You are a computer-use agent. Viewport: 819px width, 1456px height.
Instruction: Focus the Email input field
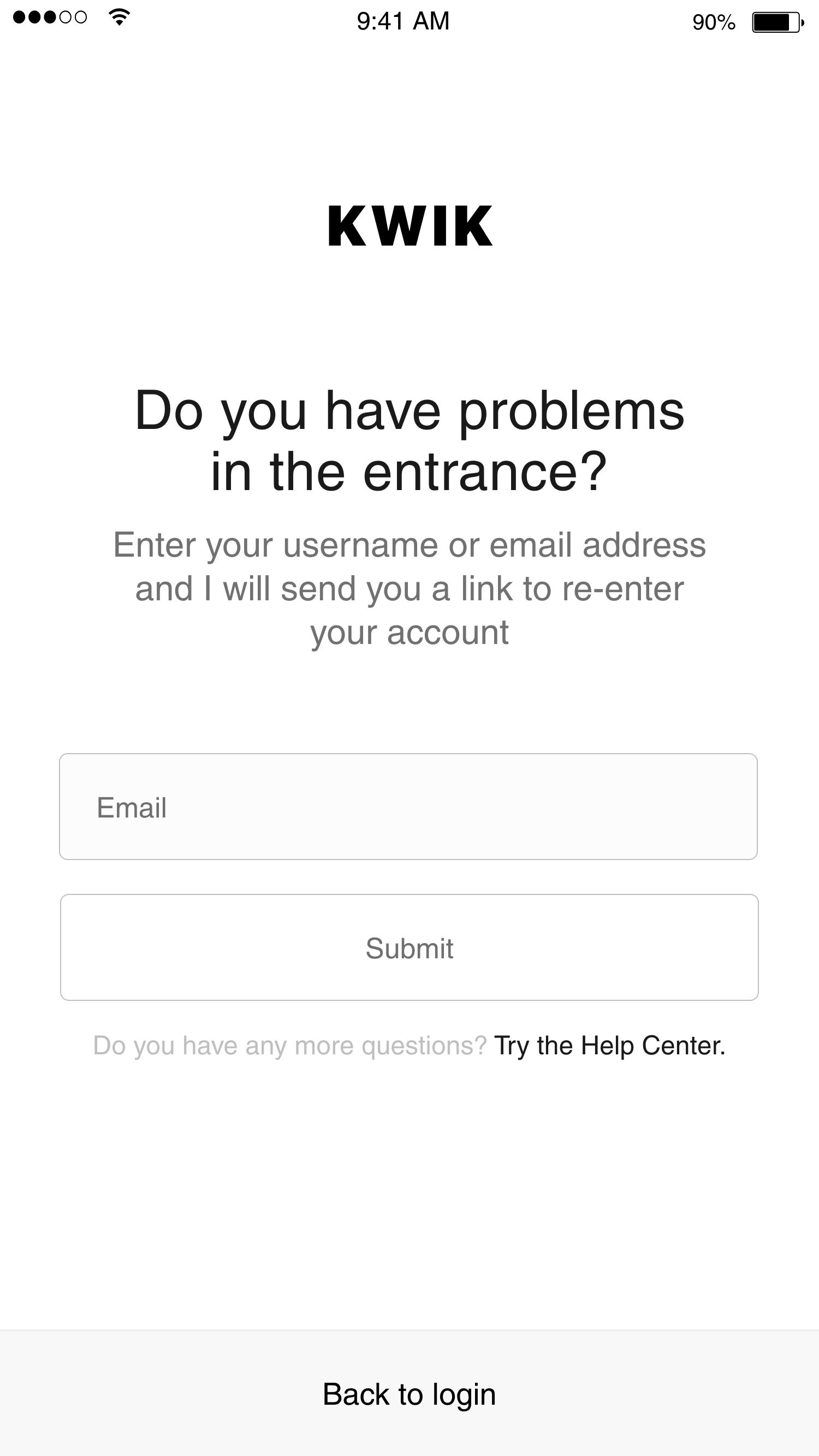(408, 807)
